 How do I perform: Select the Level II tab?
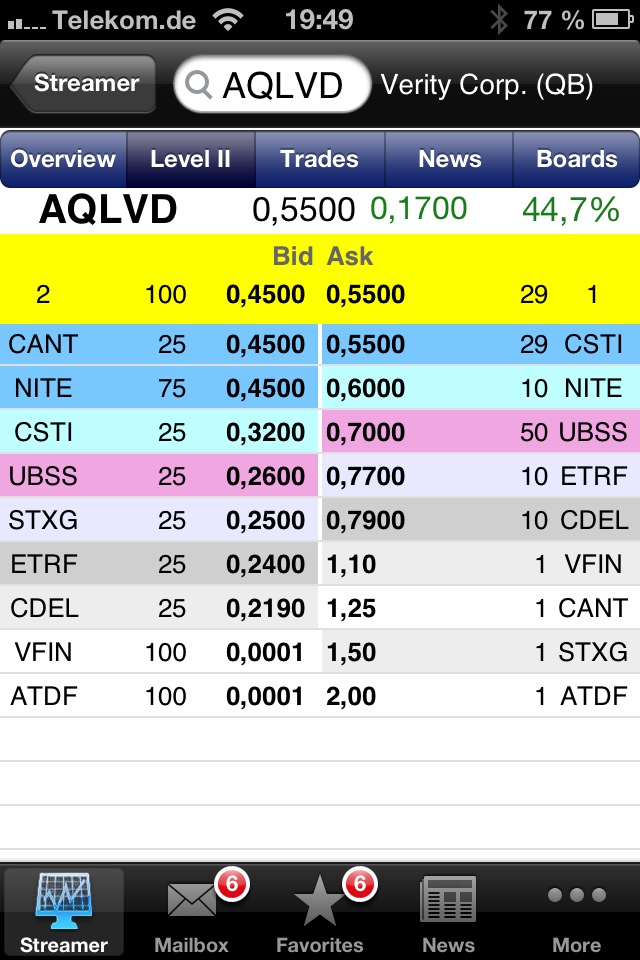190,159
